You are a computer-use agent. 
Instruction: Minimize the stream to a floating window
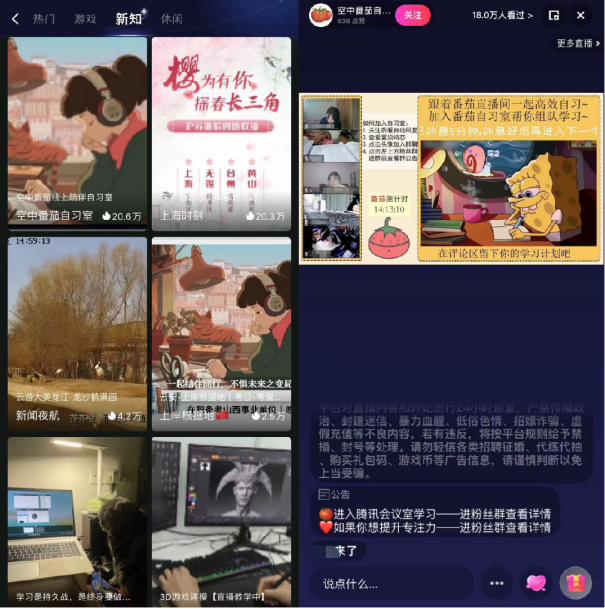[554, 15]
